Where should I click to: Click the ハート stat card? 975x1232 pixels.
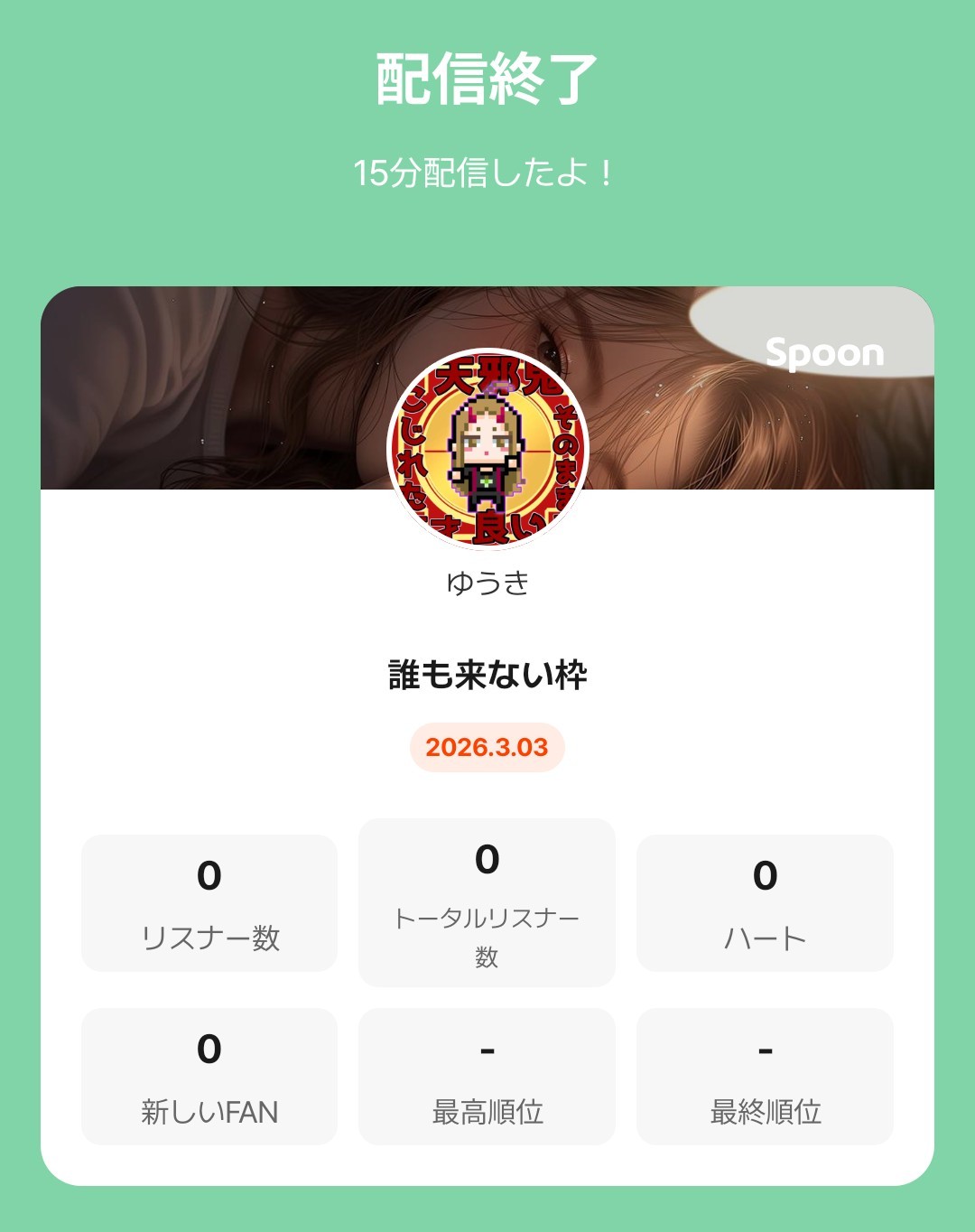tap(766, 903)
